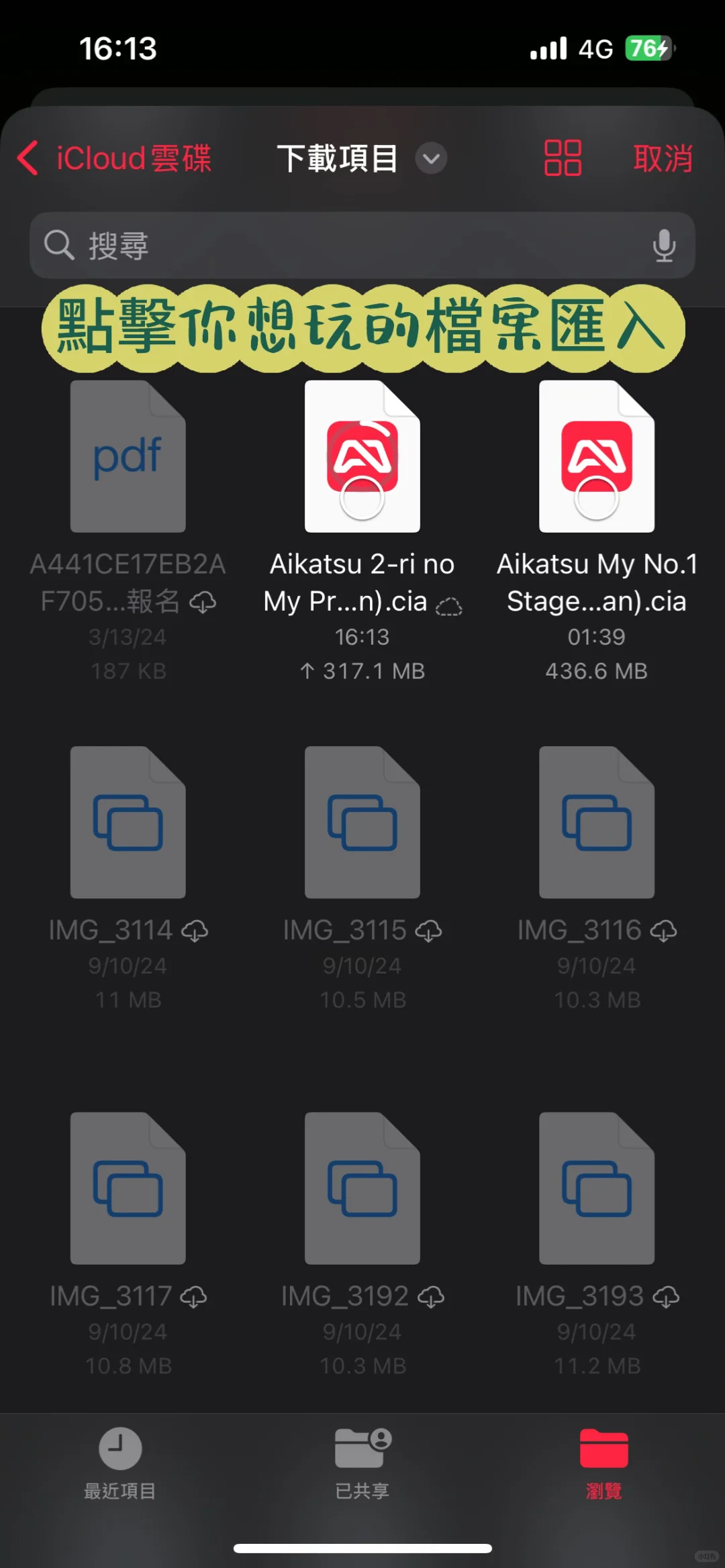Tap 取消 to cancel file picking

click(x=663, y=158)
